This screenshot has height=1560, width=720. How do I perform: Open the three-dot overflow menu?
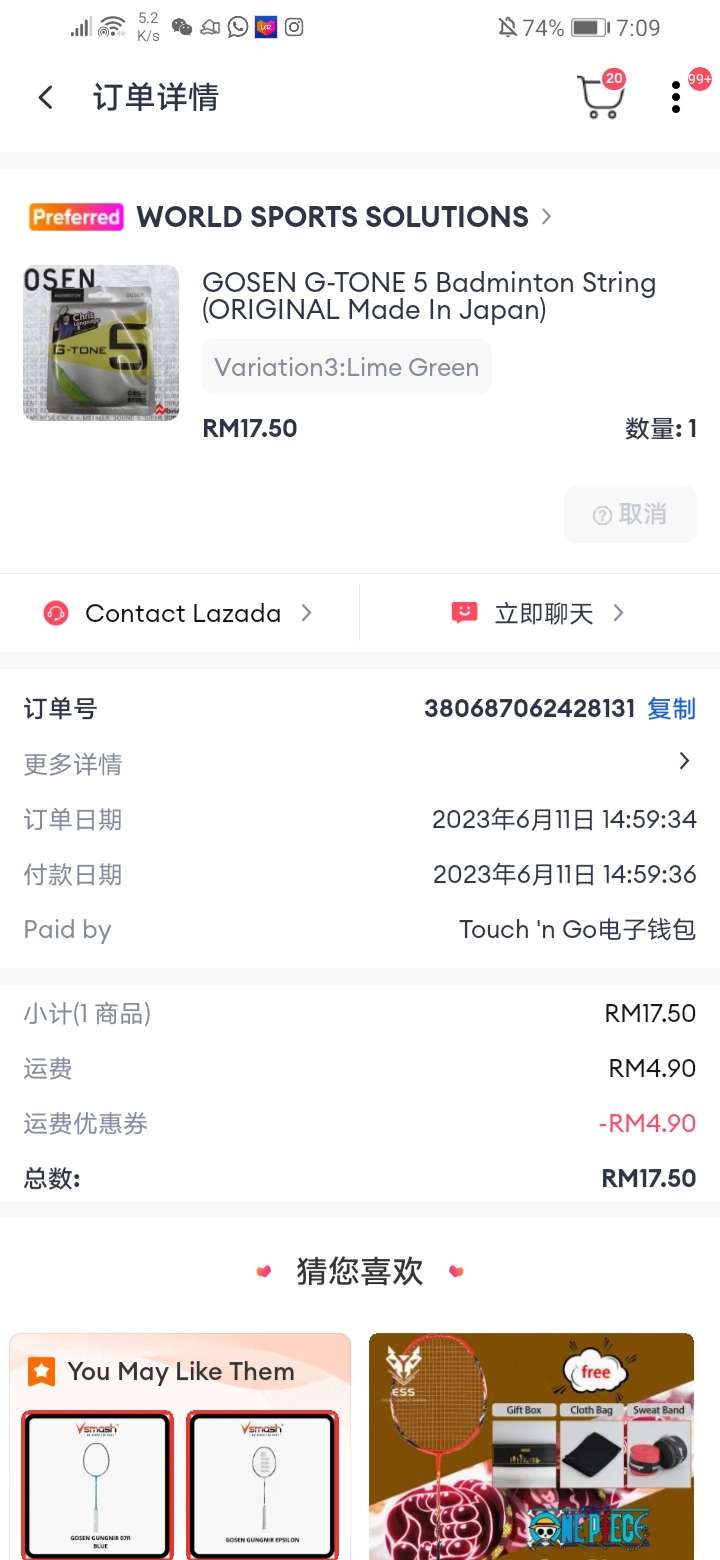point(676,97)
